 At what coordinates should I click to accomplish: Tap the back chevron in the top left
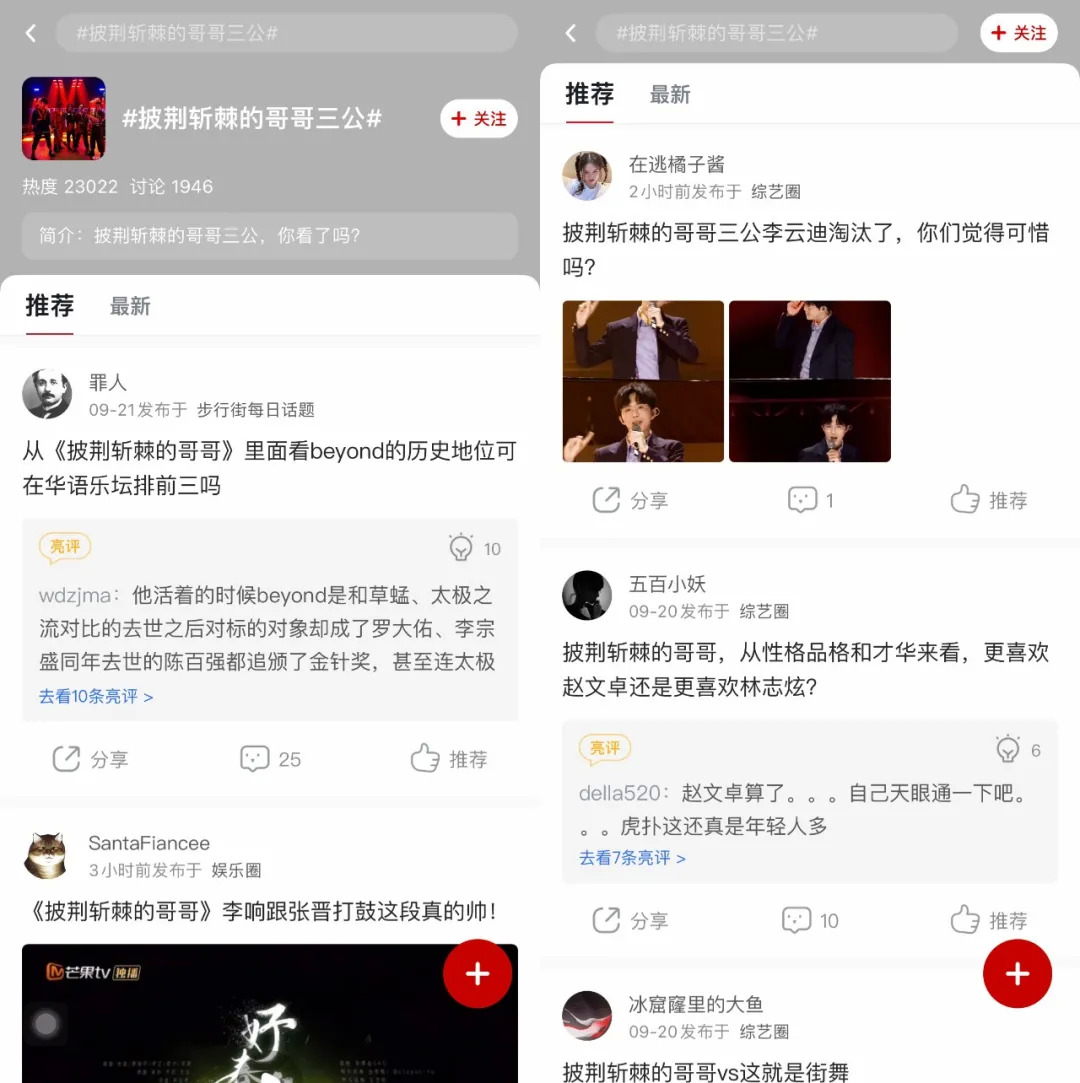pos(30,33)
